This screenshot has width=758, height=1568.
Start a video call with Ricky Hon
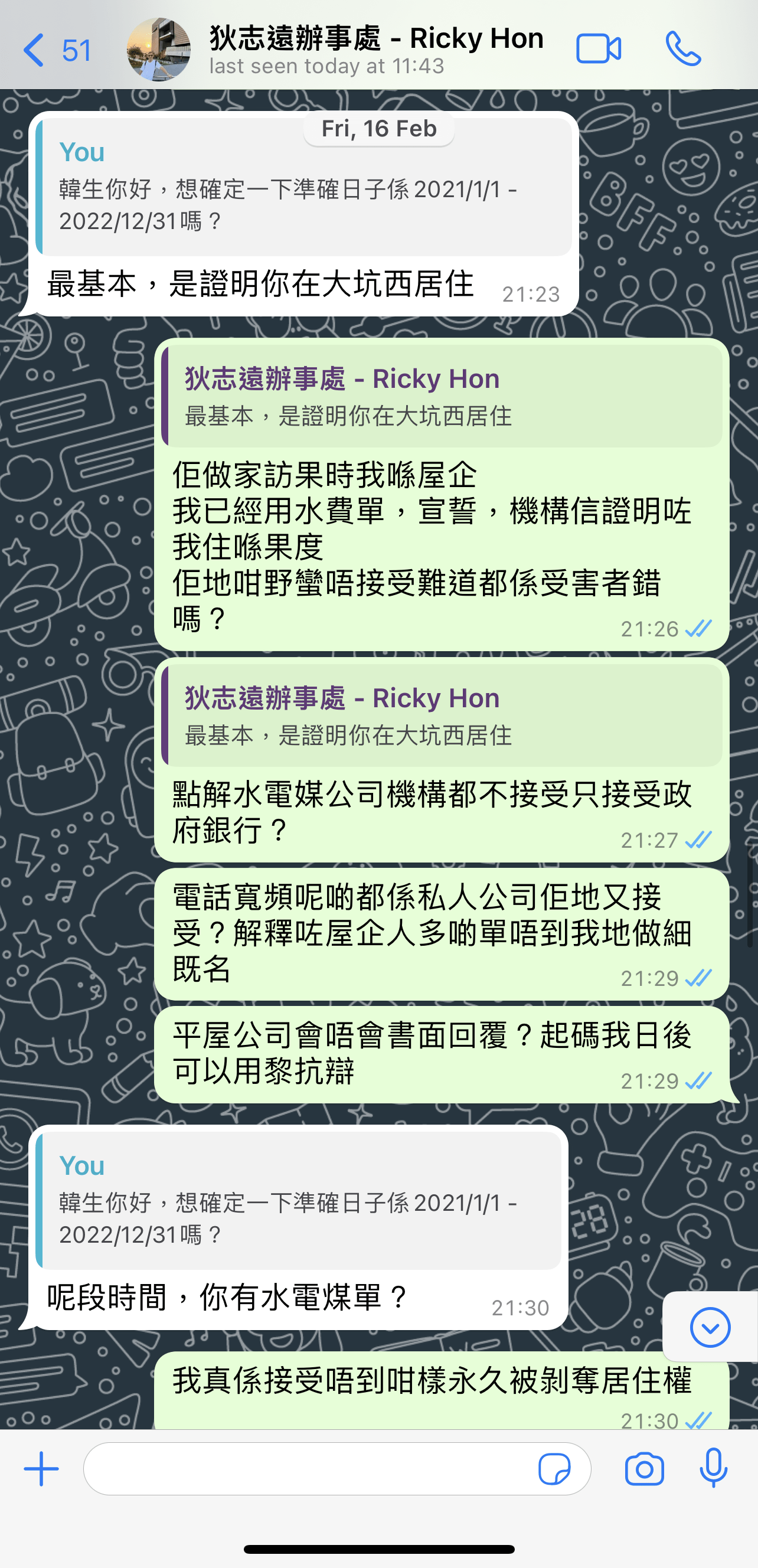pos(599,50)
